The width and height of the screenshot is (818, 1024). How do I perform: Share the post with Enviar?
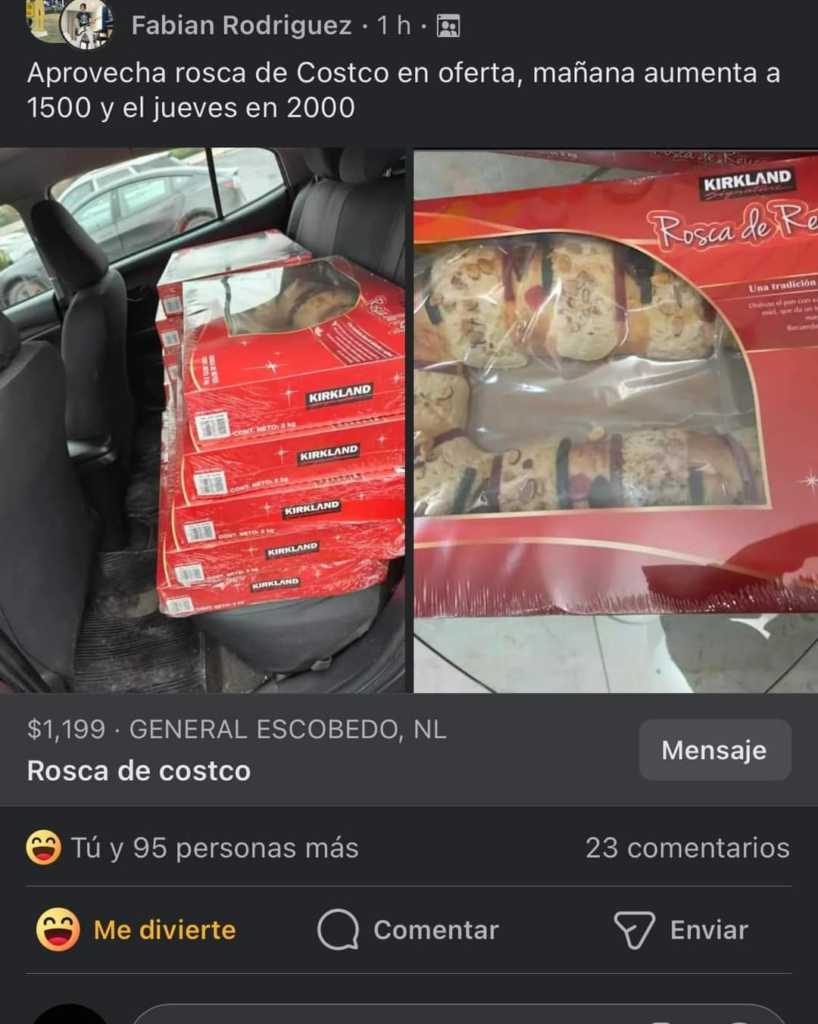(x=680, y=930)
